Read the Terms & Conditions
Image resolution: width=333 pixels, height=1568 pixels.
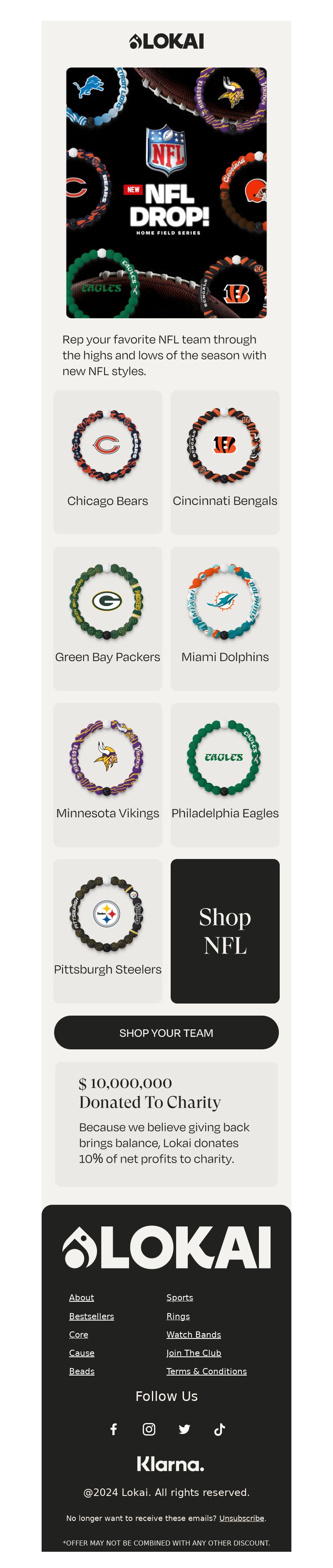tap(206, 1371)
